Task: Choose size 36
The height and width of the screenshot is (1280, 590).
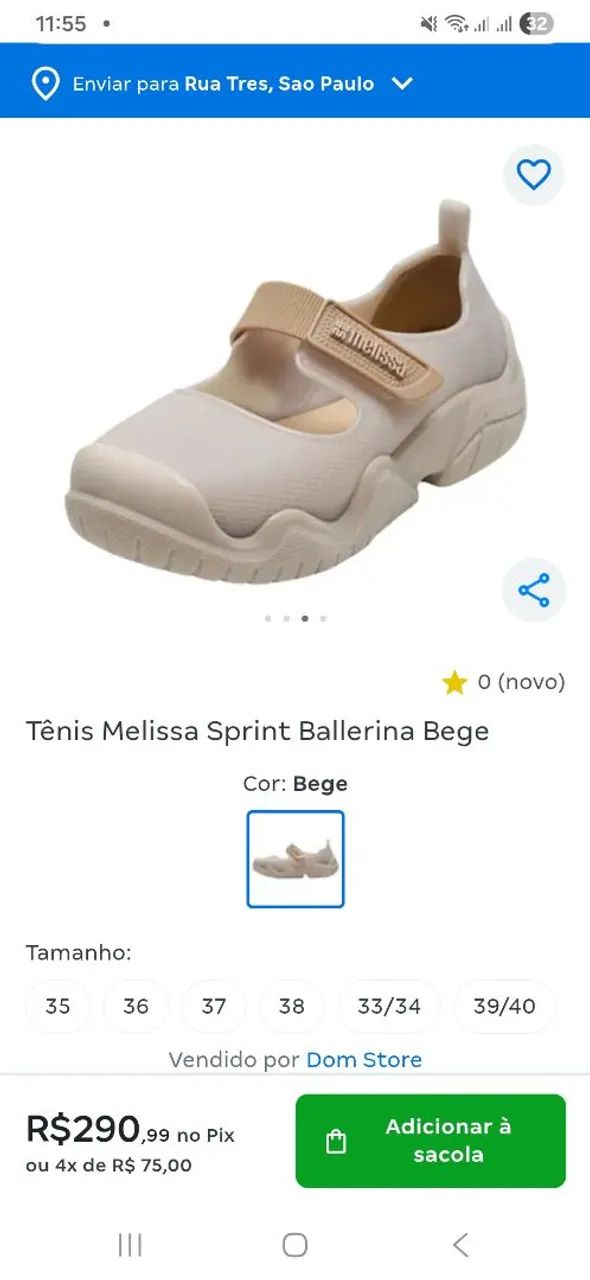Action: [136, 1006]
